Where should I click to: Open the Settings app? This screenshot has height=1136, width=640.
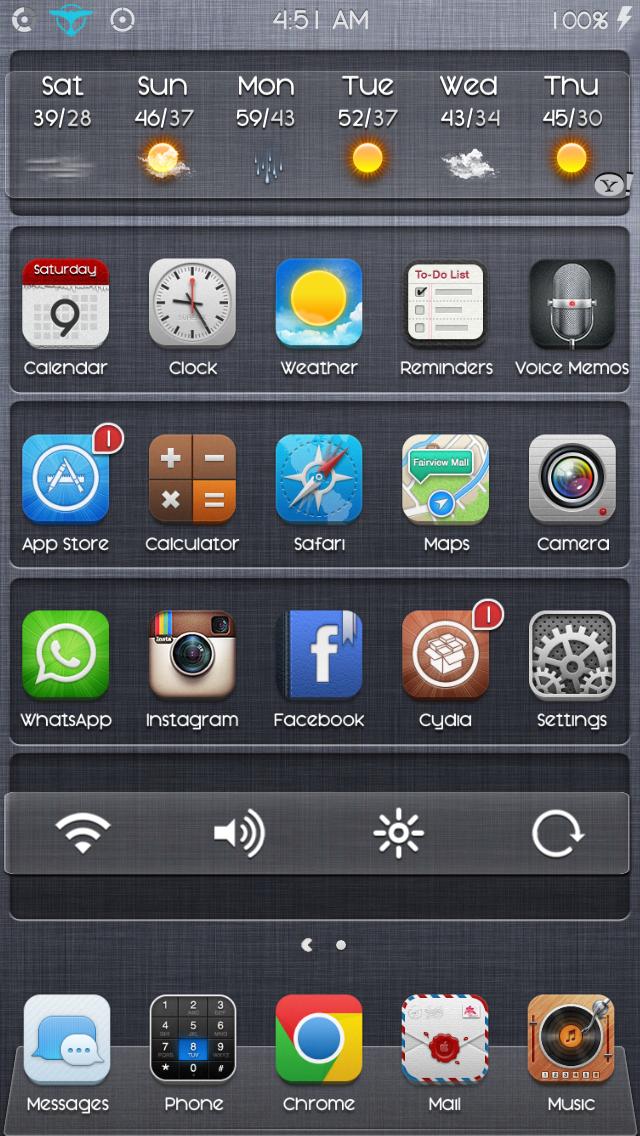(572, 655)
